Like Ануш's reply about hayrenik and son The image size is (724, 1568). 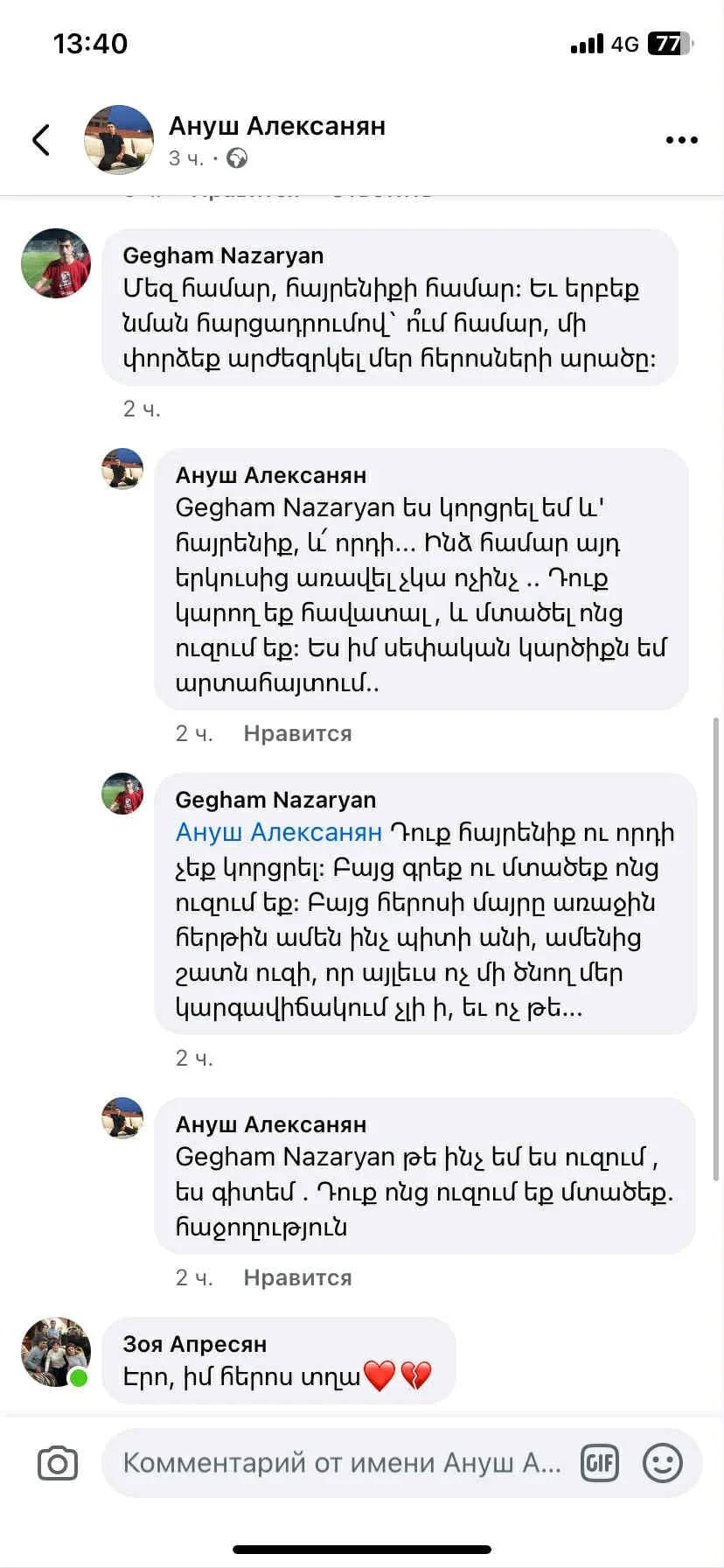297,733
